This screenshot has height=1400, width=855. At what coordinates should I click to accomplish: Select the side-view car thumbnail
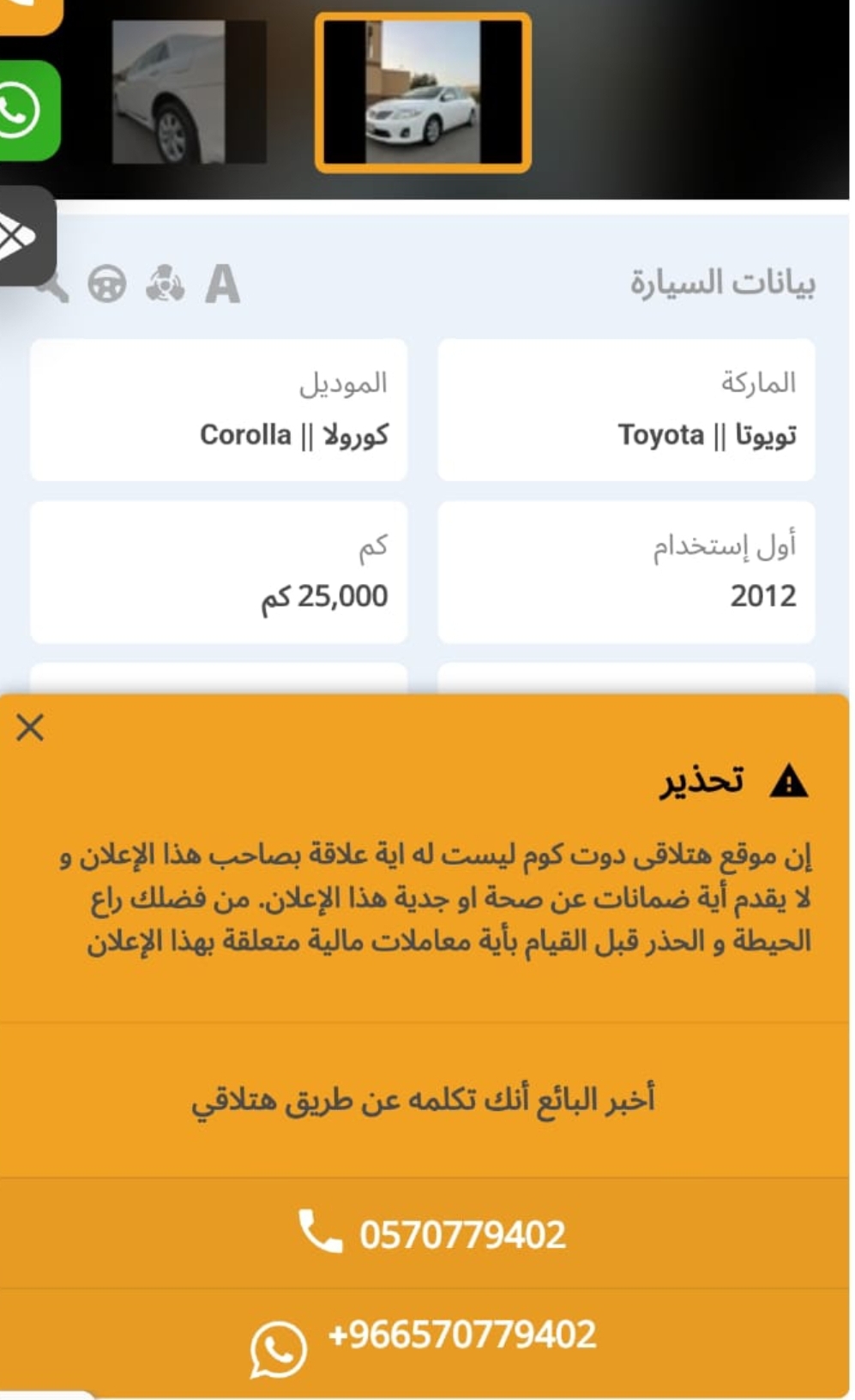point(190,92)
